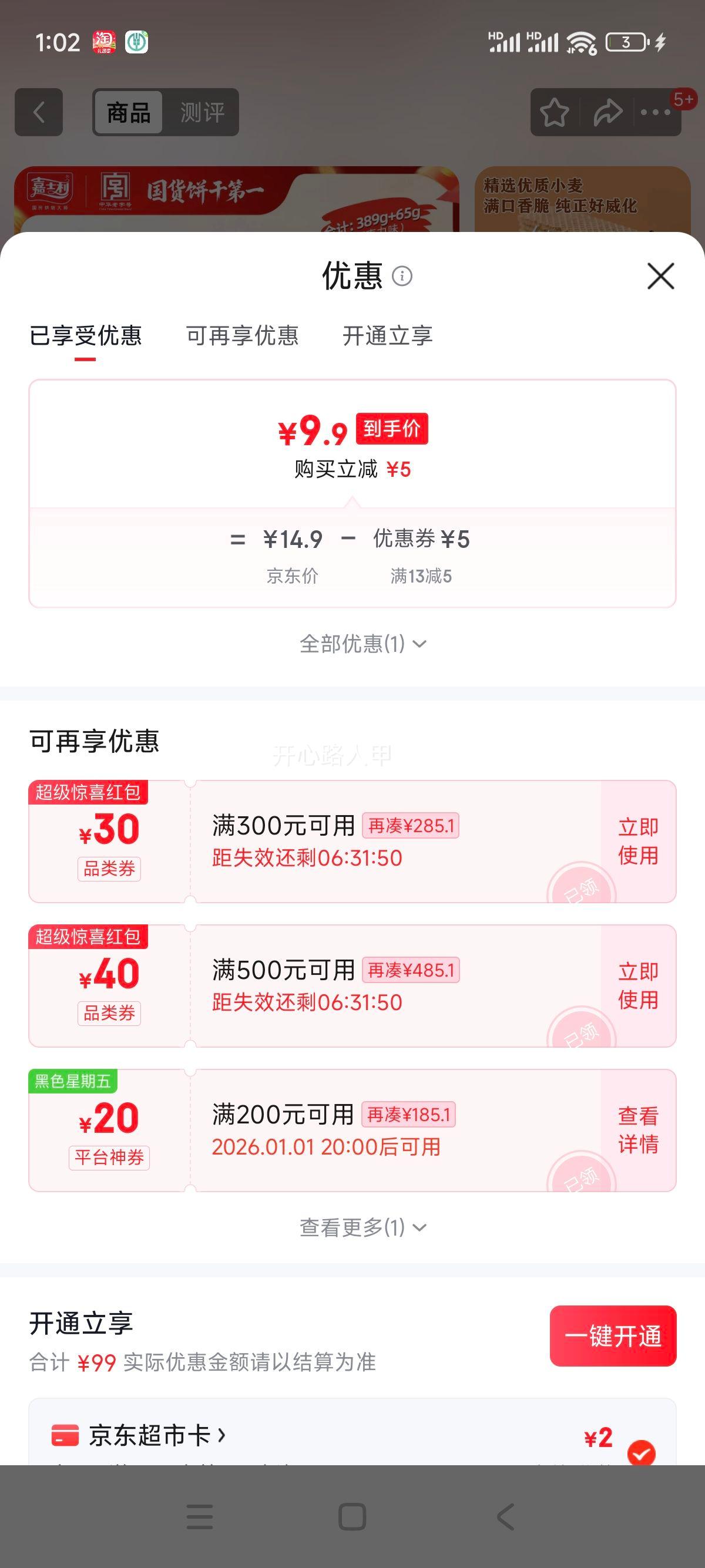Viewport: 705px width, 1568px height.
Task: Open the Taobao icon in the status bar
Action: (103, 41)
